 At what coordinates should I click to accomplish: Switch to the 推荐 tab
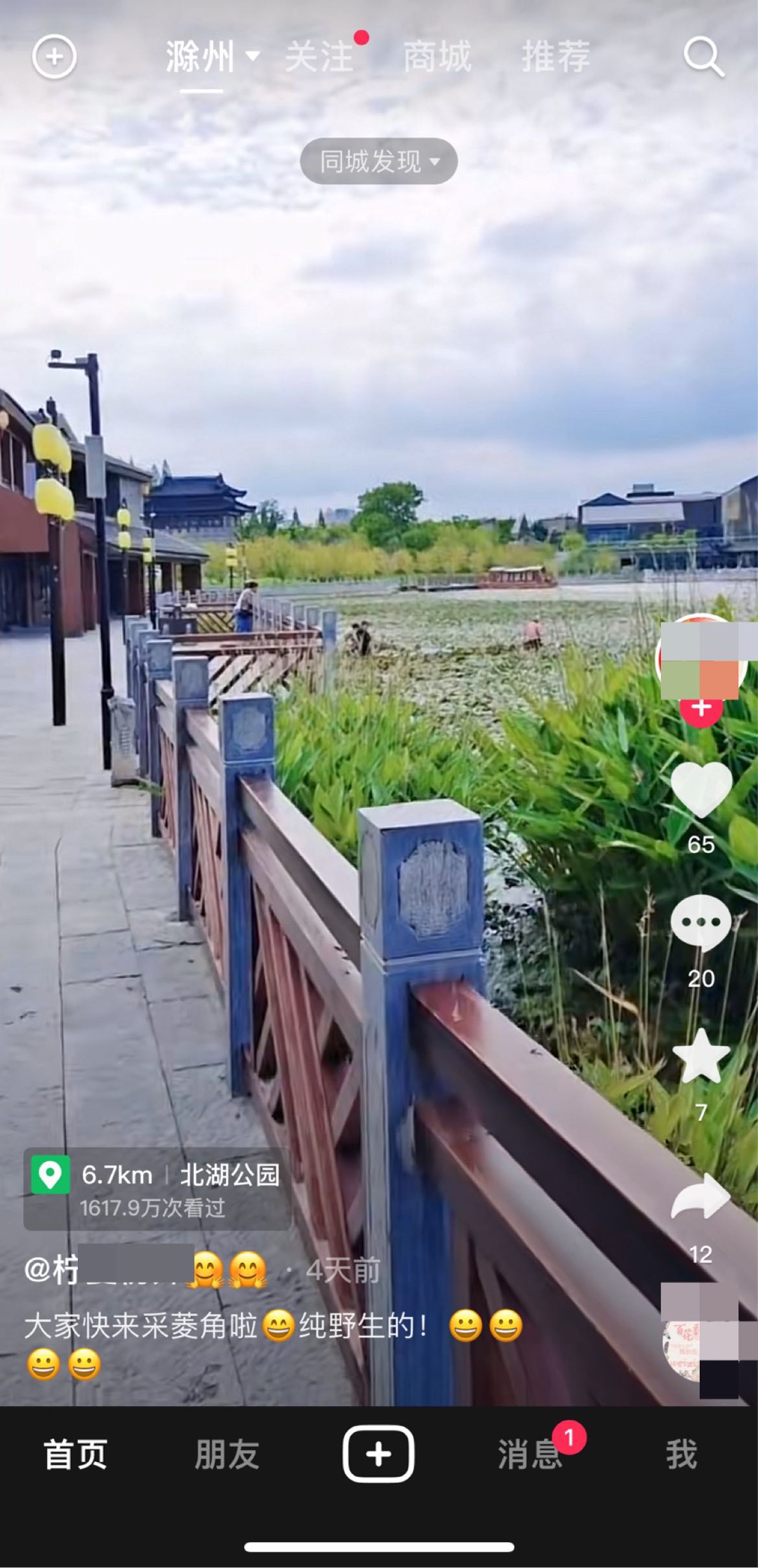tap(556, 57)
